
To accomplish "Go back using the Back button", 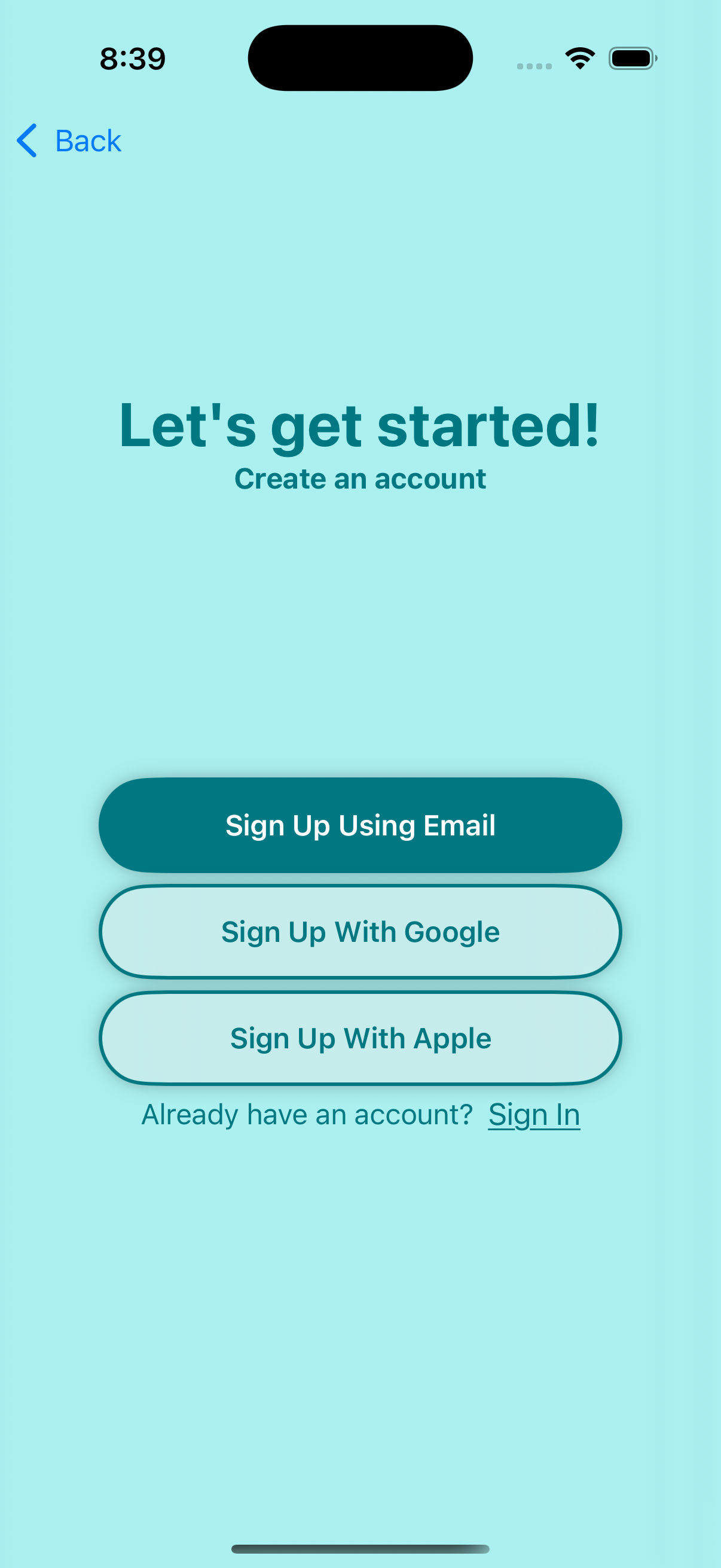I will pos(69,141).
